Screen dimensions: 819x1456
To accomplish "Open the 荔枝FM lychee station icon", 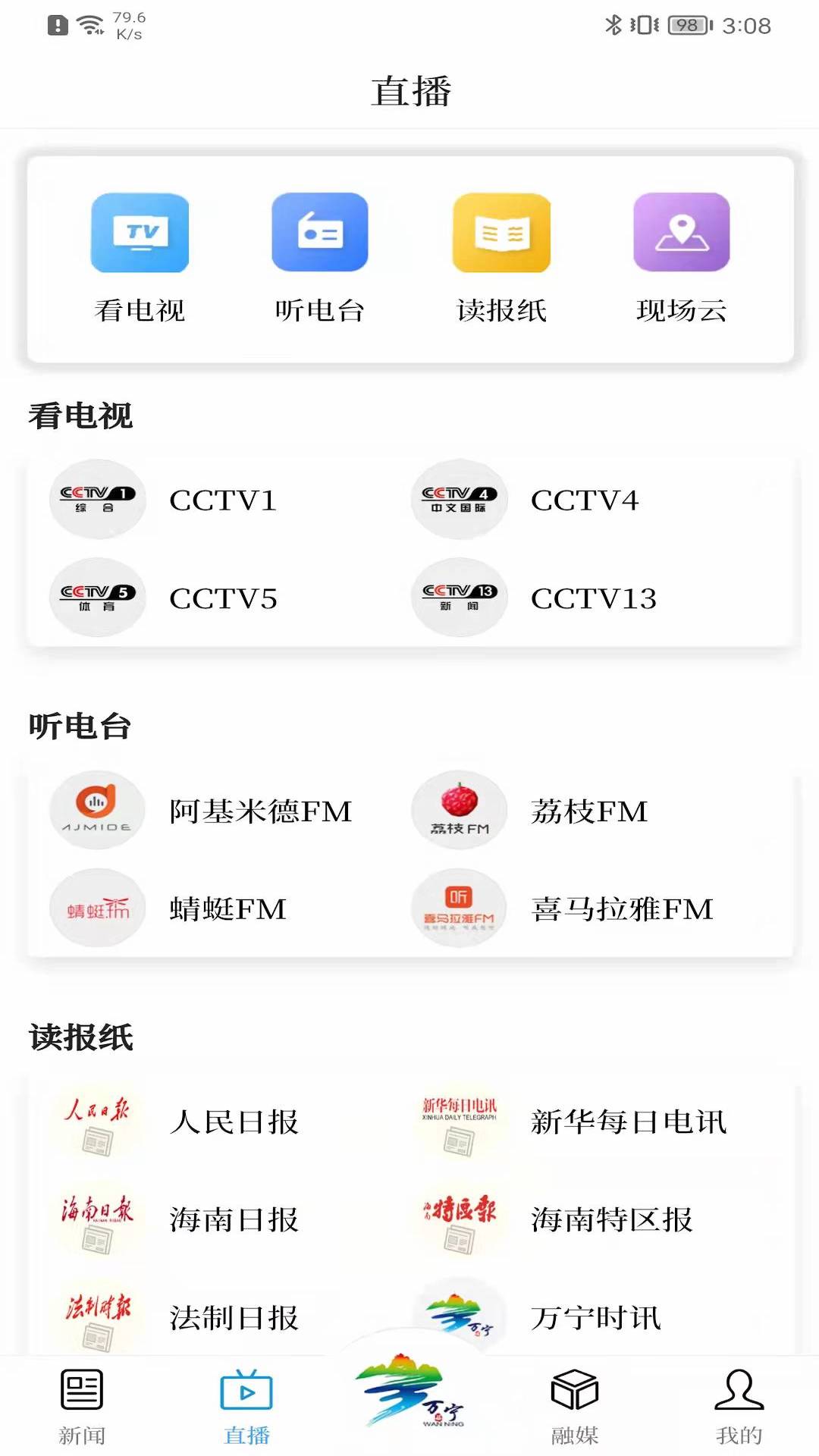I will pos(458,809).
